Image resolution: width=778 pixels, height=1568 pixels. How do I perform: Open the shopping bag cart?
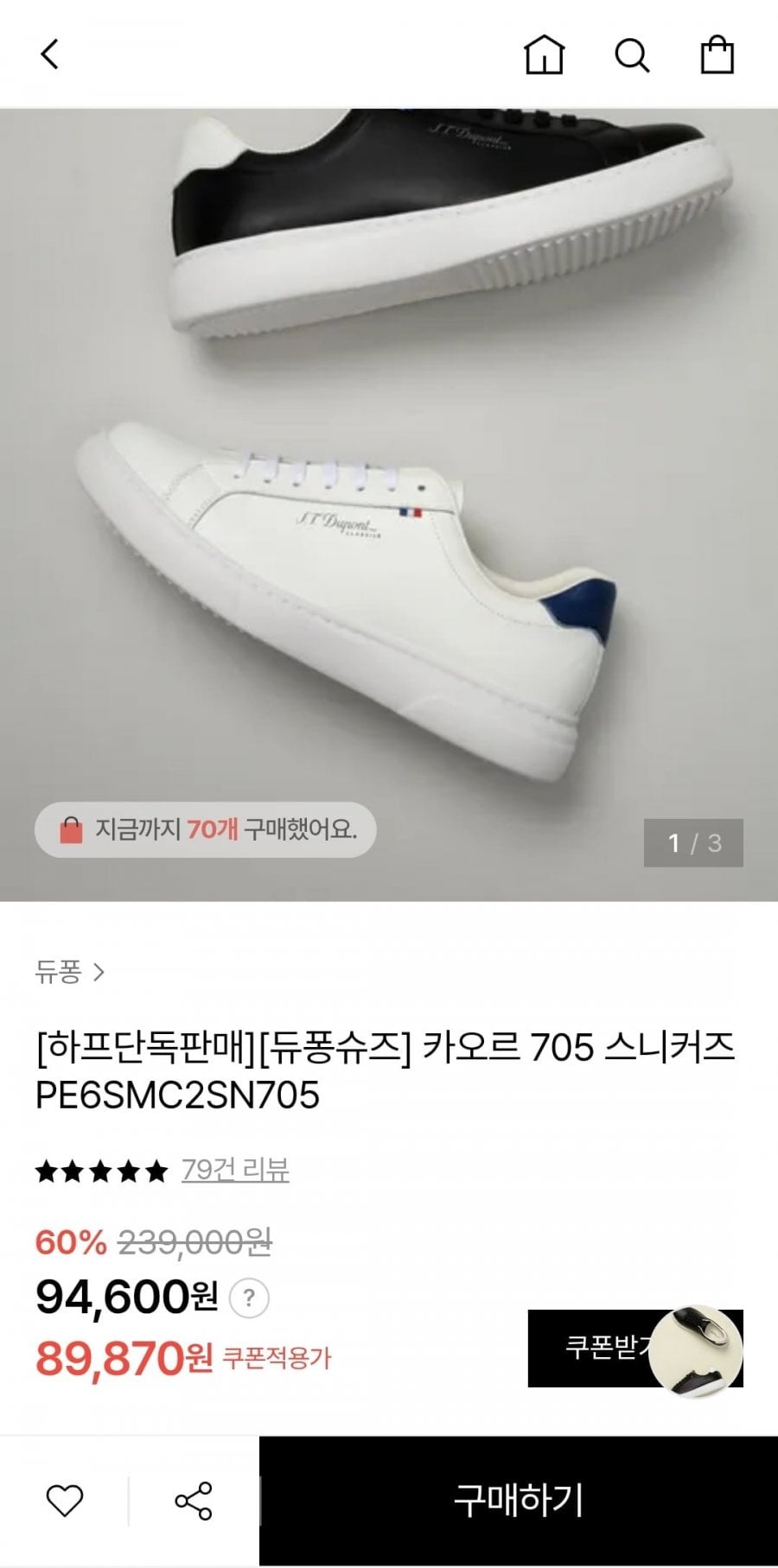pos(717,55)
